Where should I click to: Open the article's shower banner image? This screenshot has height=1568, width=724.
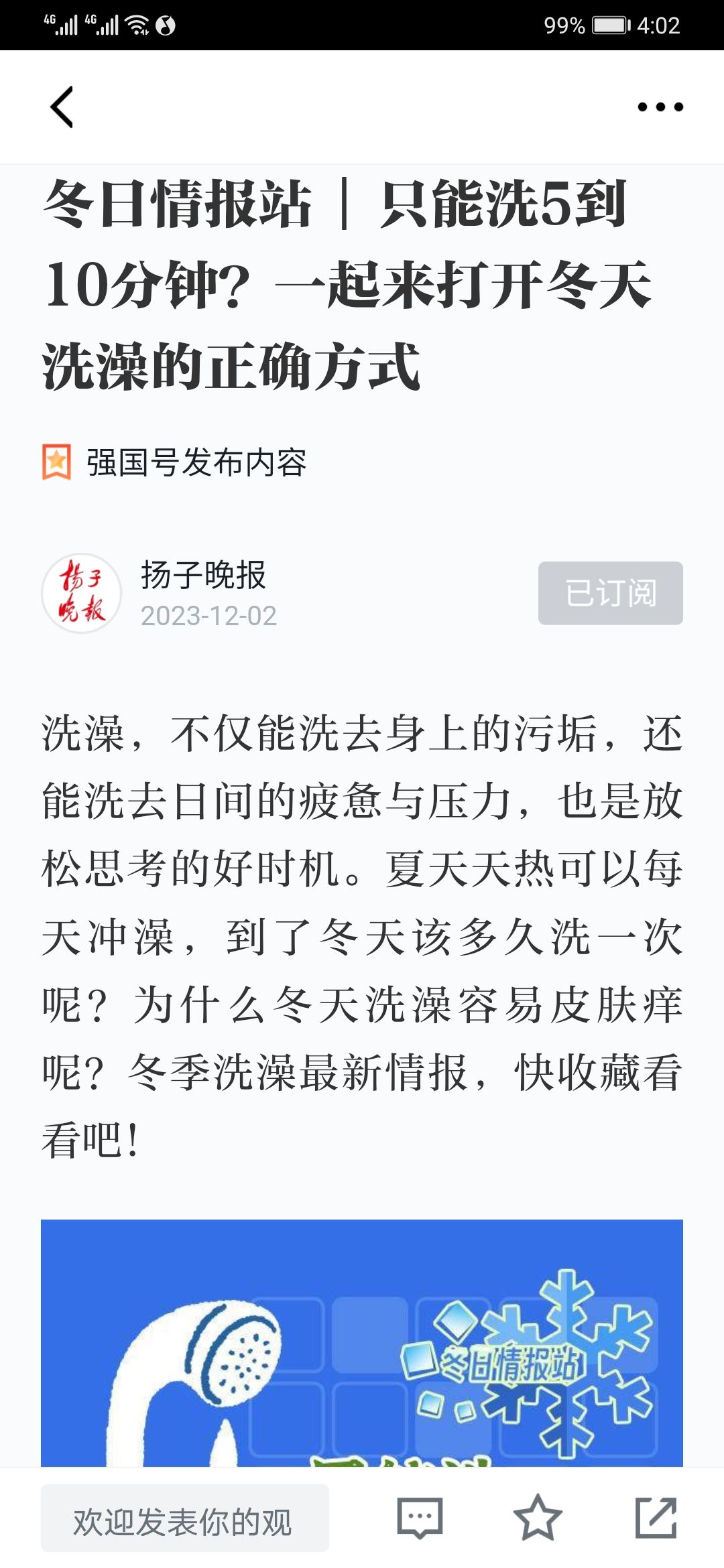tap(362, 1344)
